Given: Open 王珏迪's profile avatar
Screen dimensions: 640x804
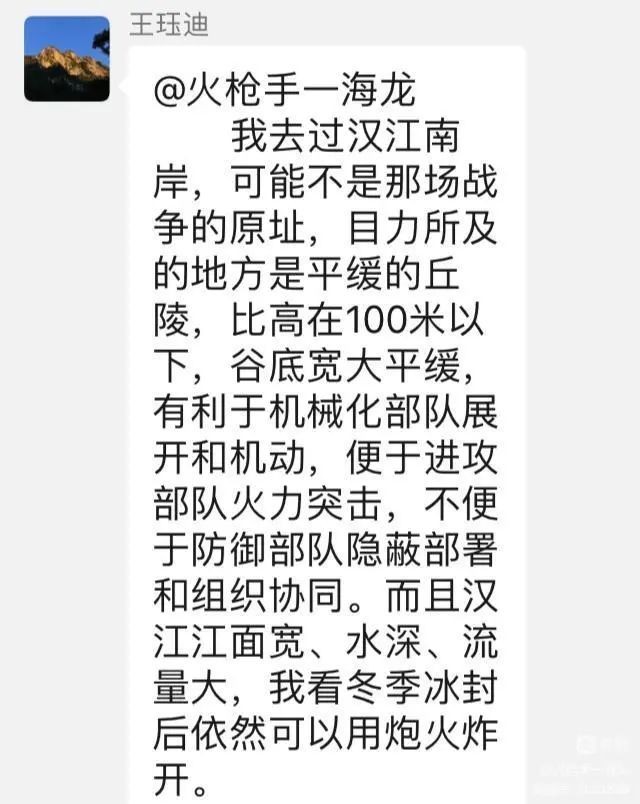Looking at the screenshot, I should tap(67, 58).
